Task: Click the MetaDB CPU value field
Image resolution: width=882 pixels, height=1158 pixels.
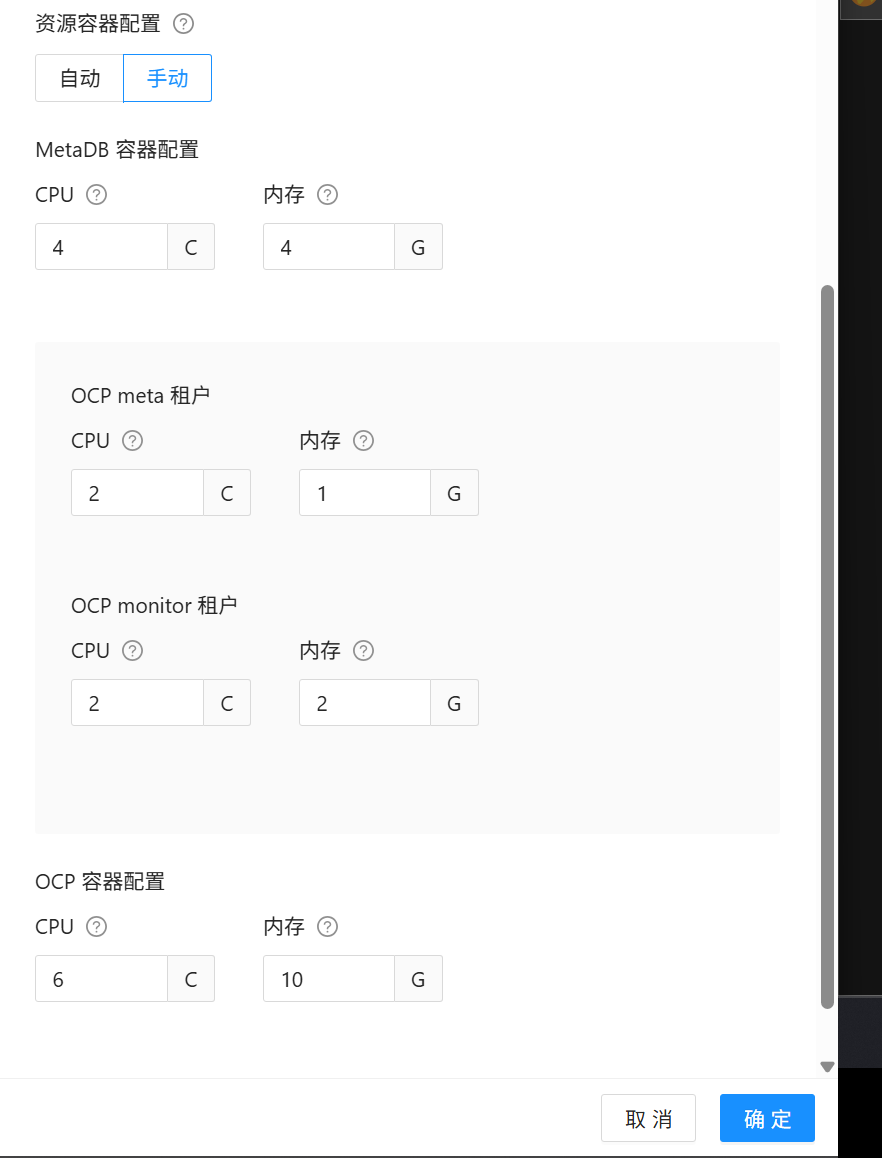Action: click(x=100, y=246)
